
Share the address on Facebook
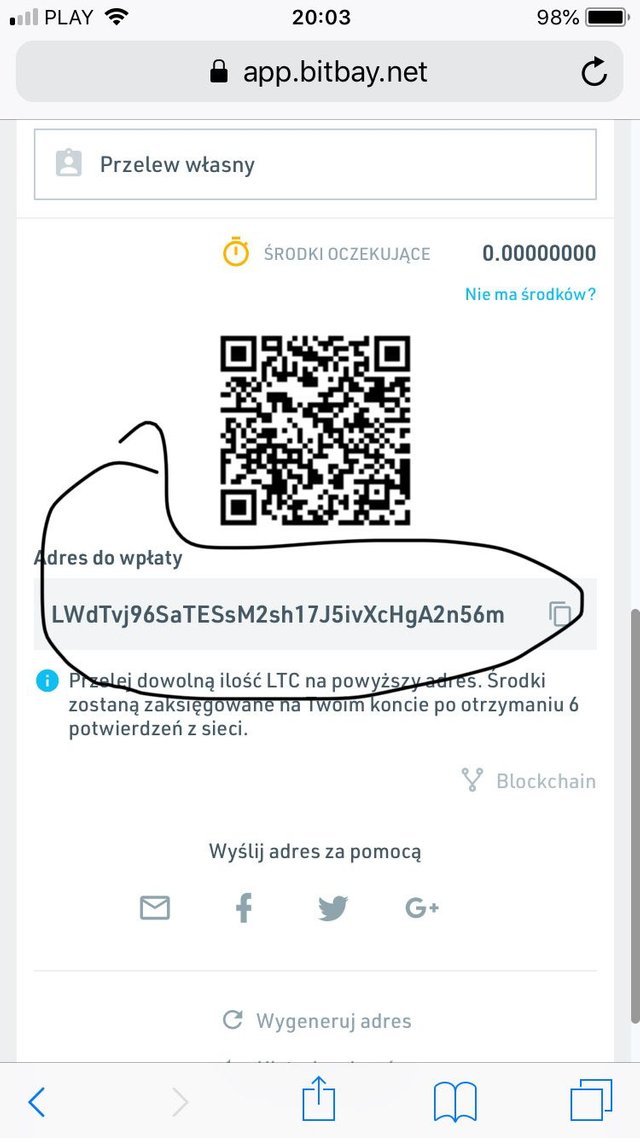tap(243, 907)
